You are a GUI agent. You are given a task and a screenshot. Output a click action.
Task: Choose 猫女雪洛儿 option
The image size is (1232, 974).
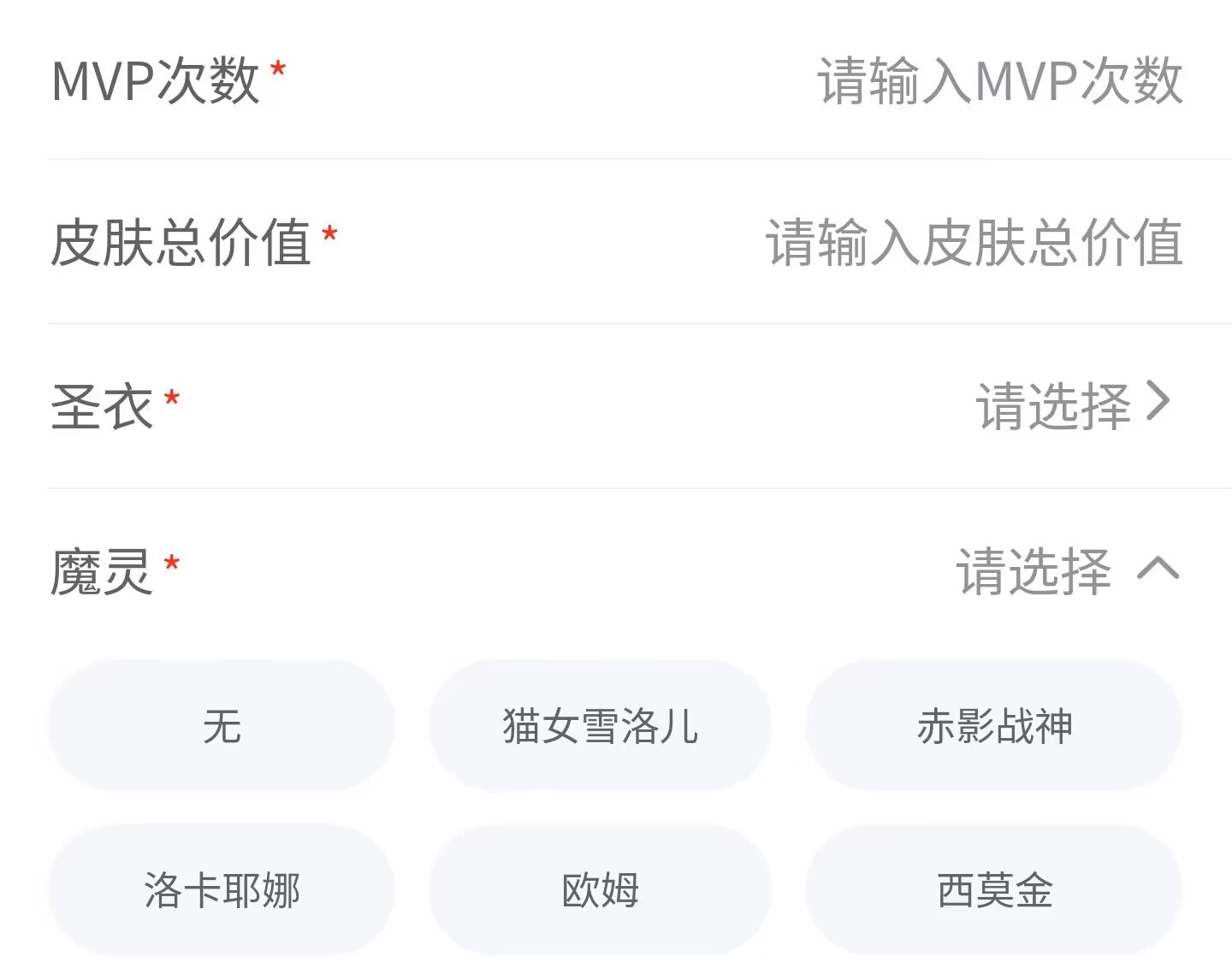click(x=601, y=726)
